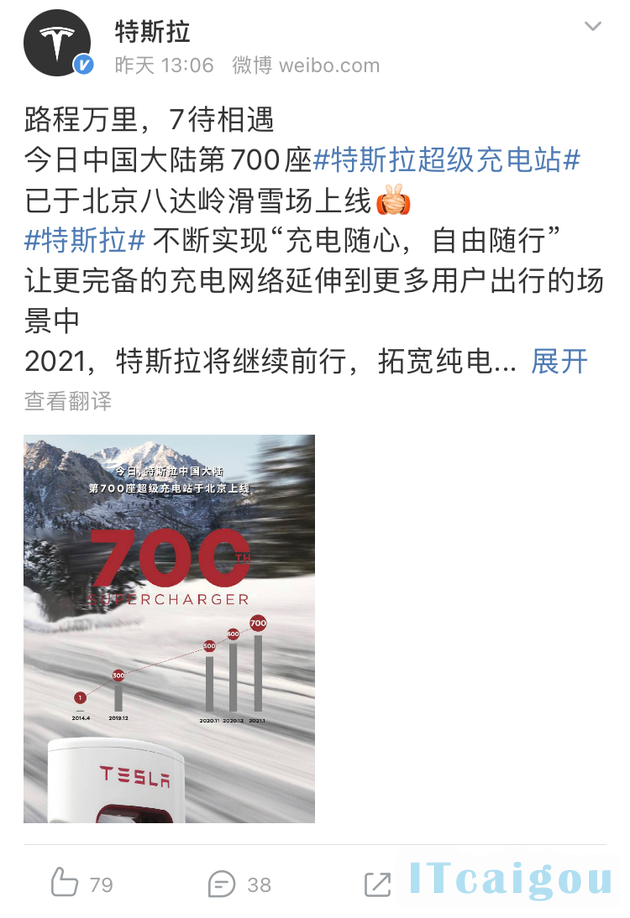Open the 特斯拉超级充电站 hashtag
Screen dimensions: 630x918
click(447, 160)
